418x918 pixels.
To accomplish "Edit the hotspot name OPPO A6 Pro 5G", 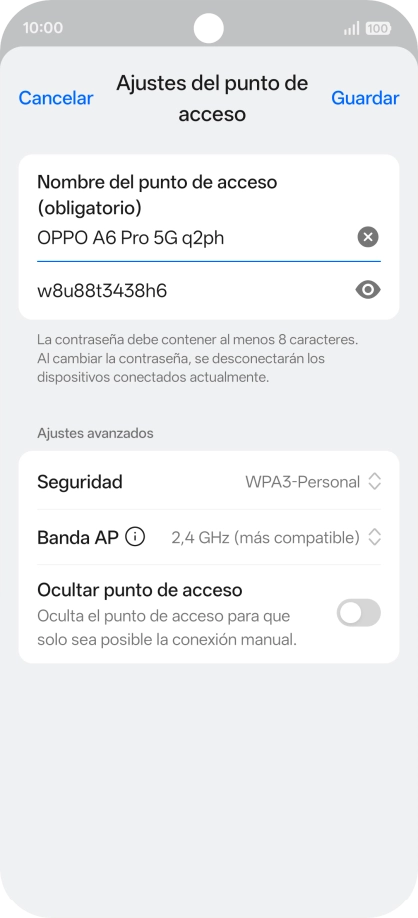I will click(x=193, y=238).
